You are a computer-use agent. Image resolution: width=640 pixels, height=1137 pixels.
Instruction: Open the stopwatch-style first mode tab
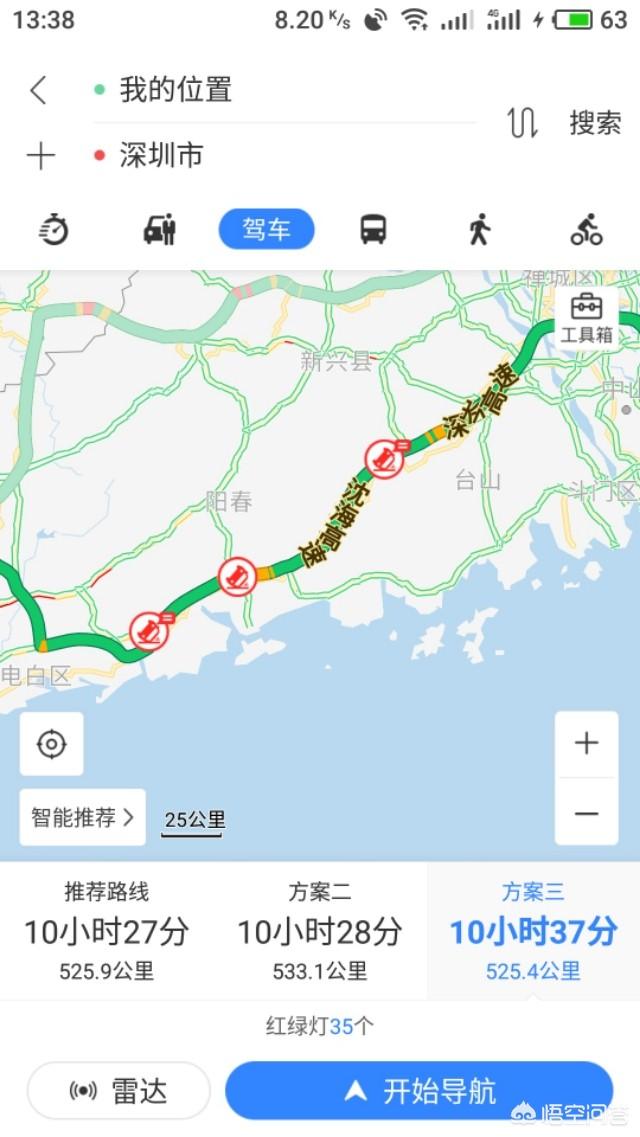pos(53,230)
